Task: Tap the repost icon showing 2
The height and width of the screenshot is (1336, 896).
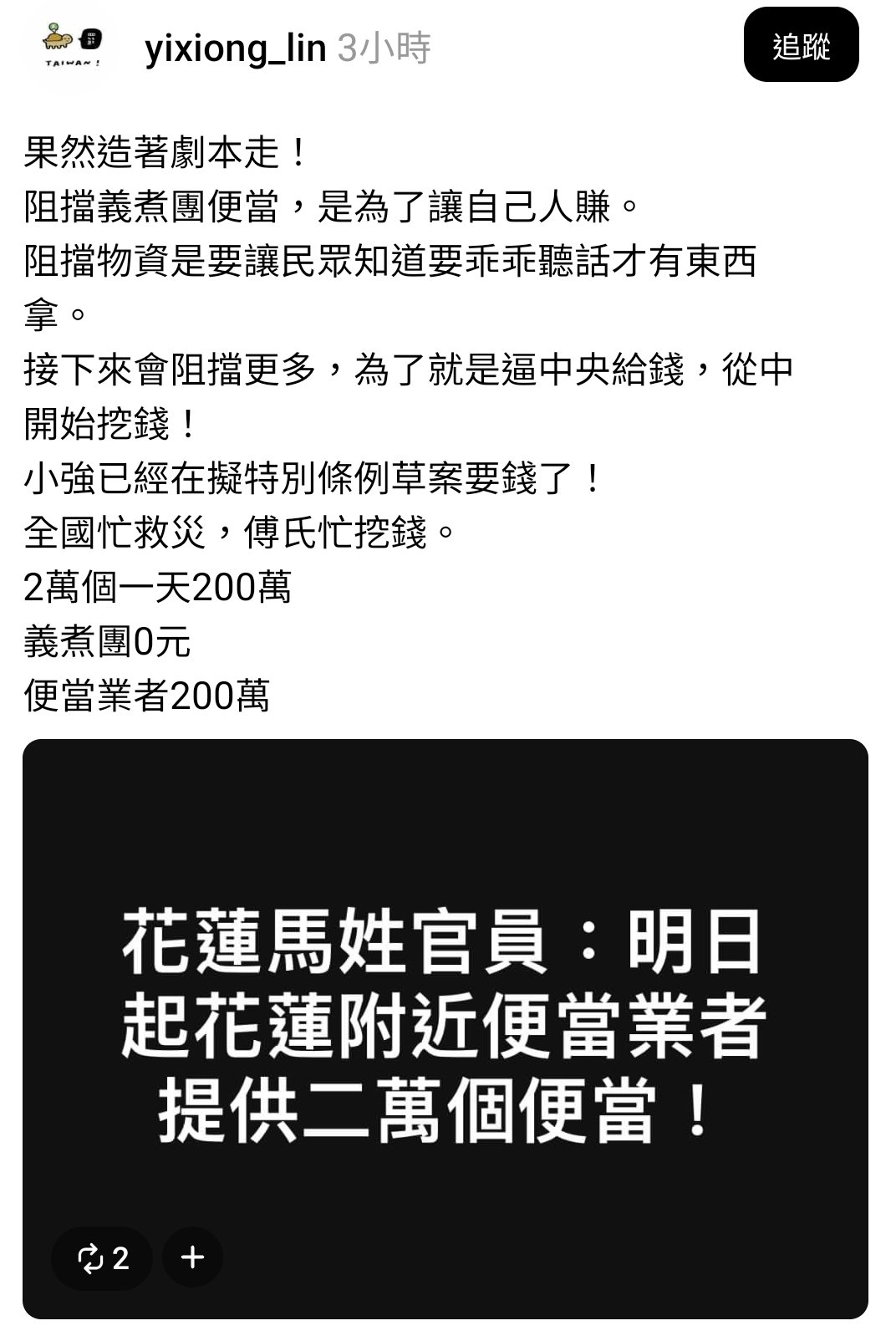Action: pos(101,1257)
